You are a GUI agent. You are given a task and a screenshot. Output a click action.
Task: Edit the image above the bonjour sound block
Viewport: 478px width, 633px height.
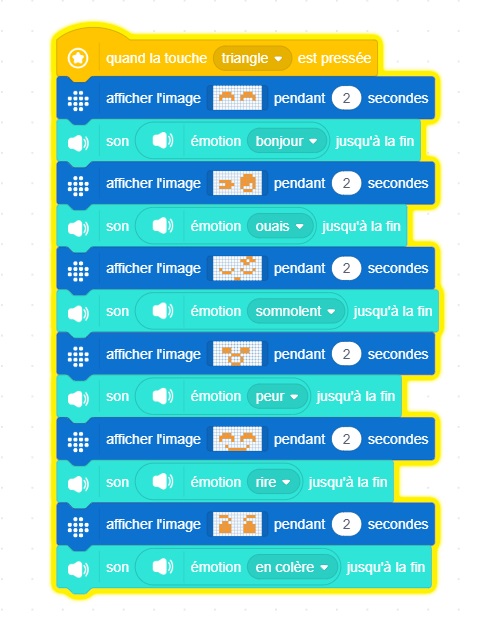(x=237, y=98)
